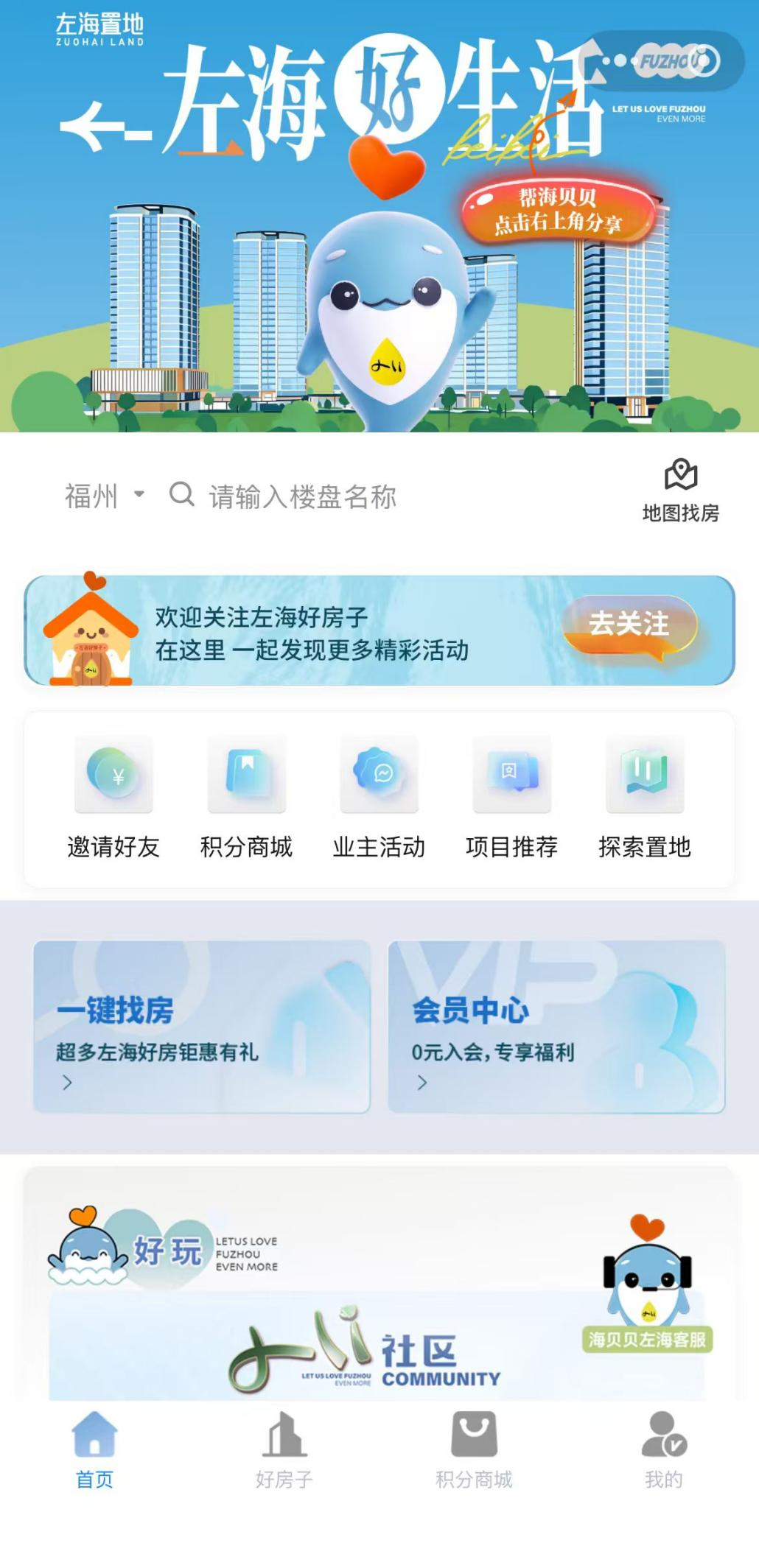Tap the 去关注 button
The height and width of the screenshot is (1568, 759).
[x=629, y=625]
